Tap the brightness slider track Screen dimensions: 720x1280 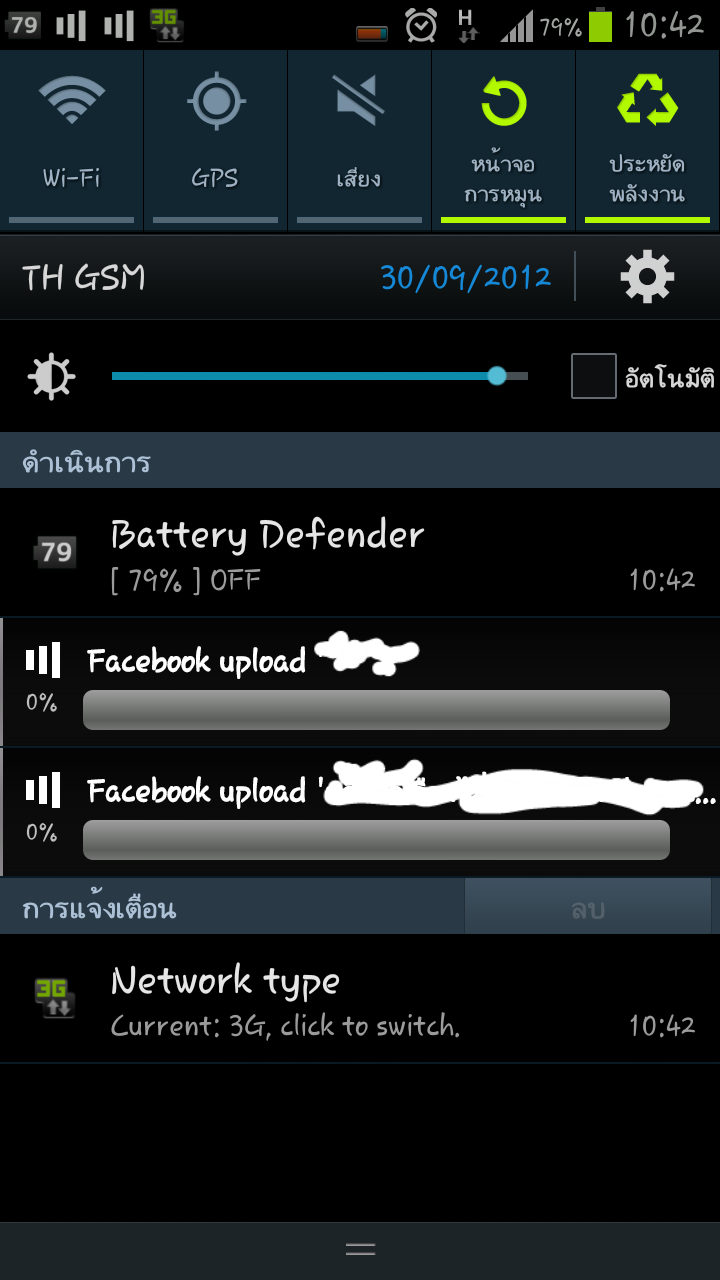(320, 376)
